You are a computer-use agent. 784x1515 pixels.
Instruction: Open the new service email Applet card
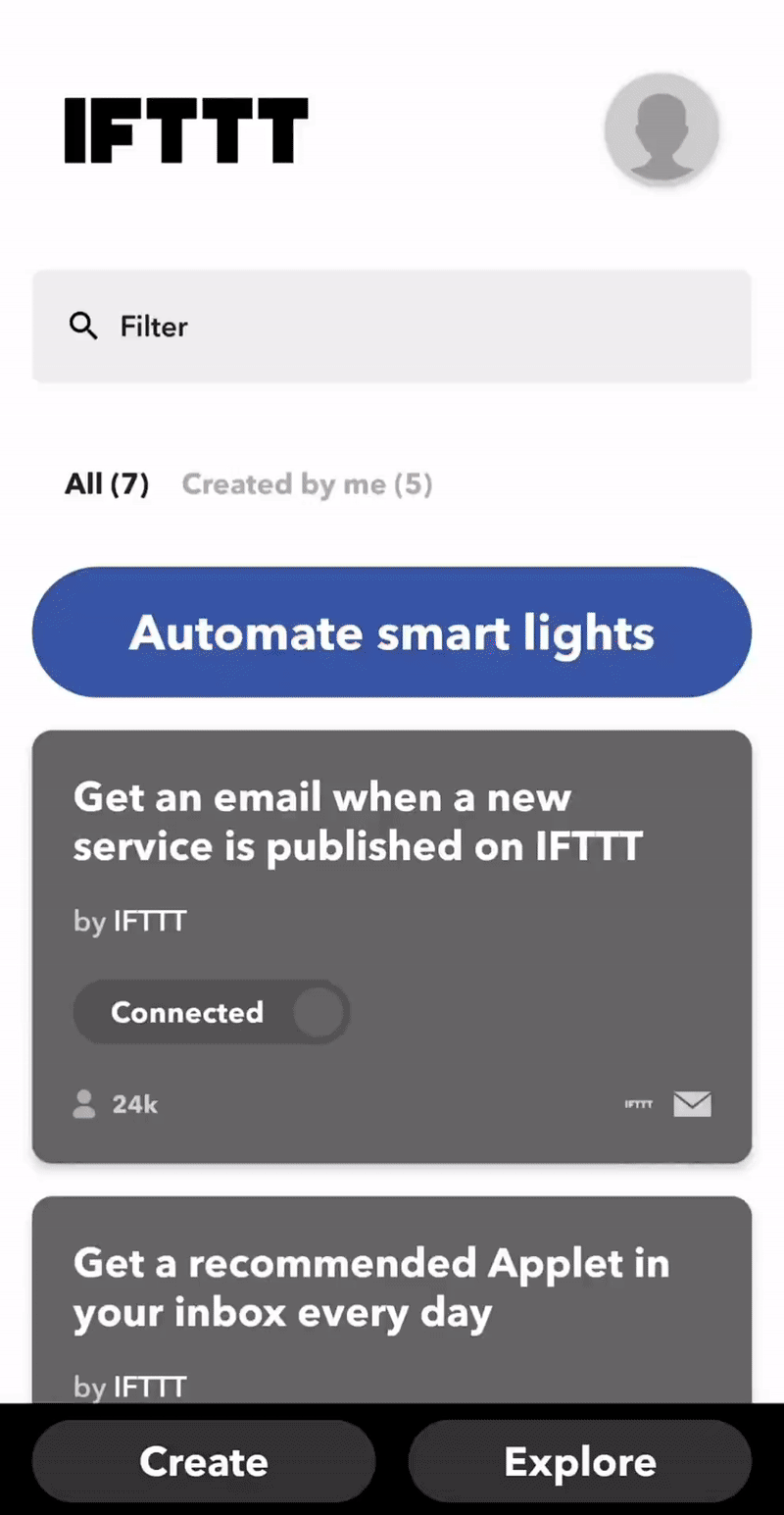(x=392, y=946)
